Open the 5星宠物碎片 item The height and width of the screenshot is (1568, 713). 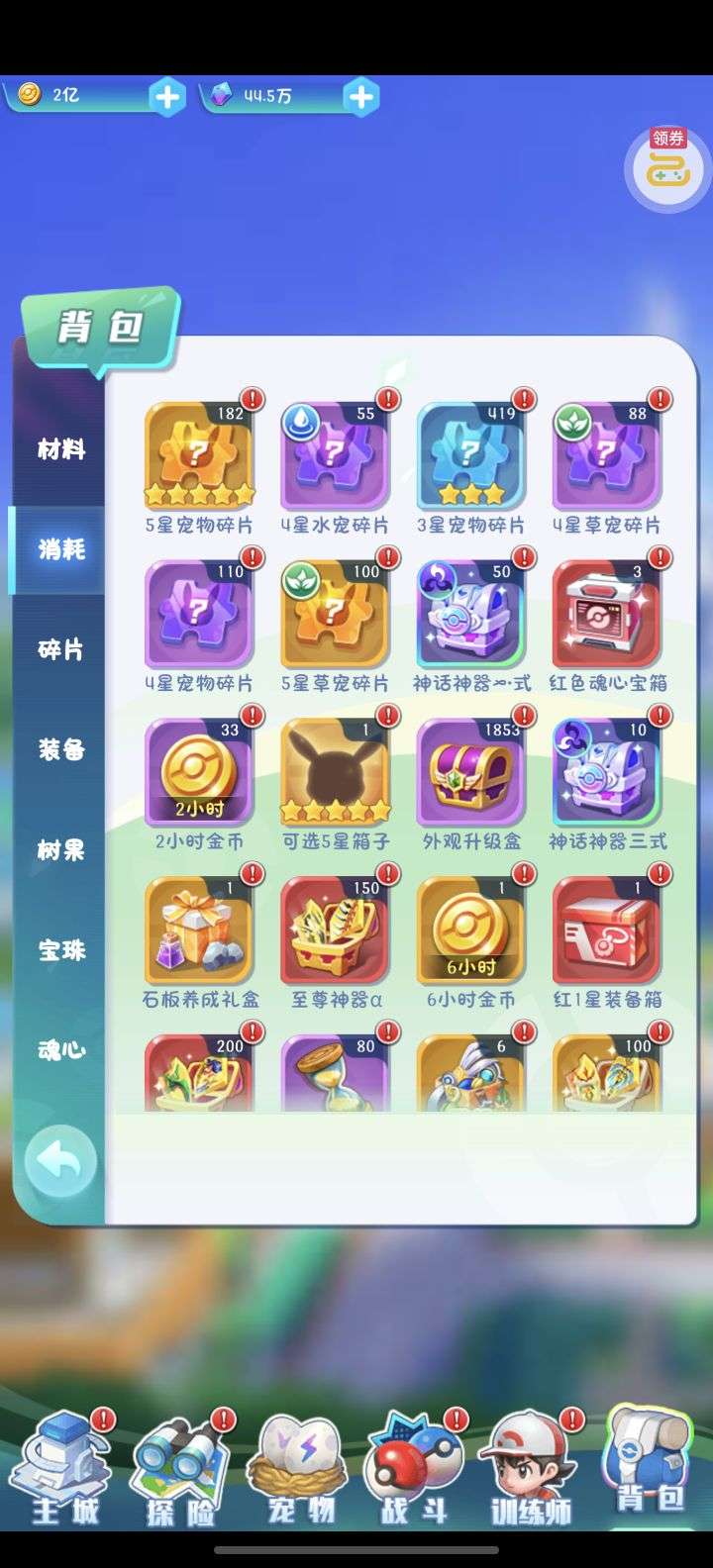click(x=199, y=456)
